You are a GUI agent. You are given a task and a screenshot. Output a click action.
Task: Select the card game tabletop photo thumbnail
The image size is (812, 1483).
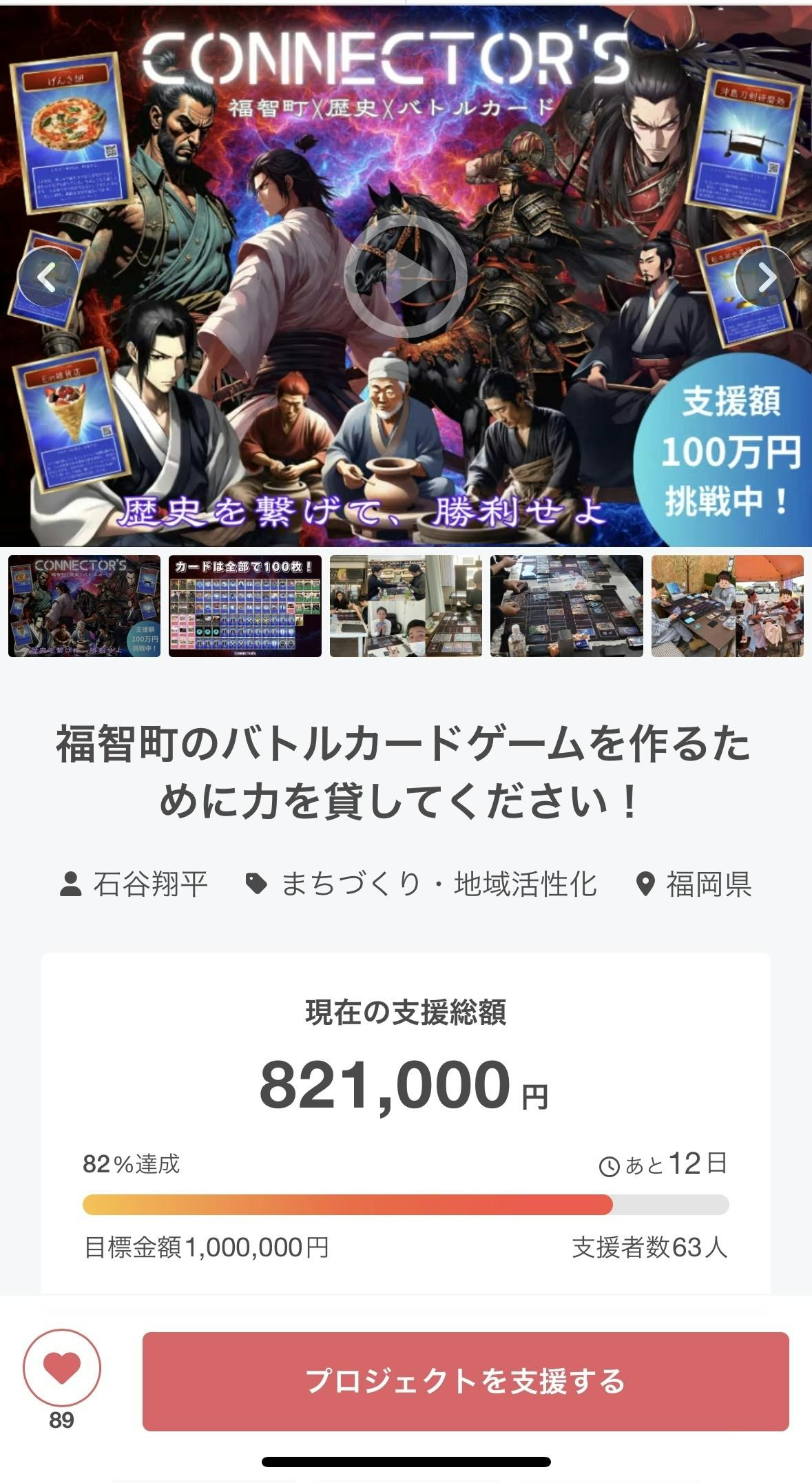coord(566,606)
